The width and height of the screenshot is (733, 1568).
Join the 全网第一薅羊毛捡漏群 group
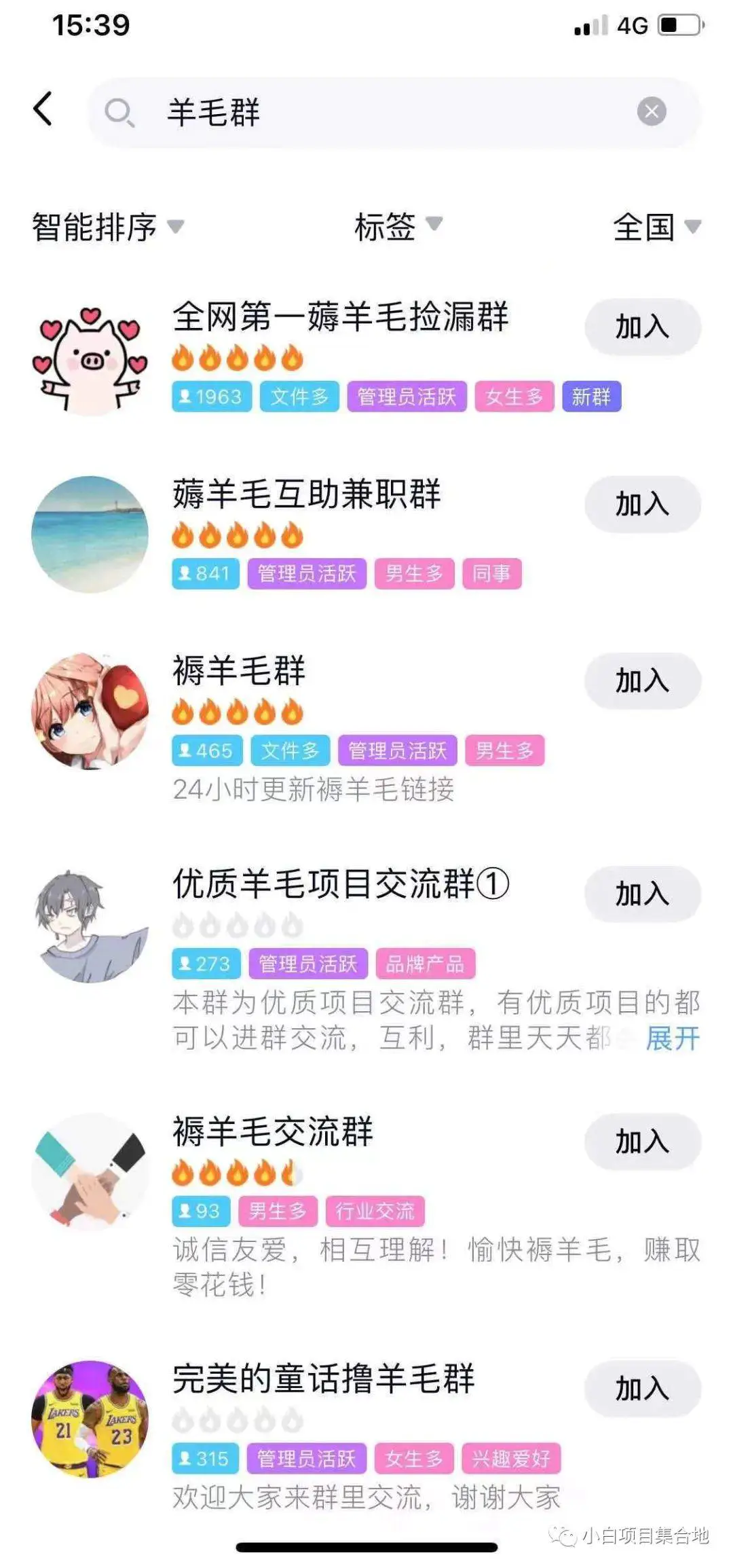pyautogui.click(x=642, y=327)
